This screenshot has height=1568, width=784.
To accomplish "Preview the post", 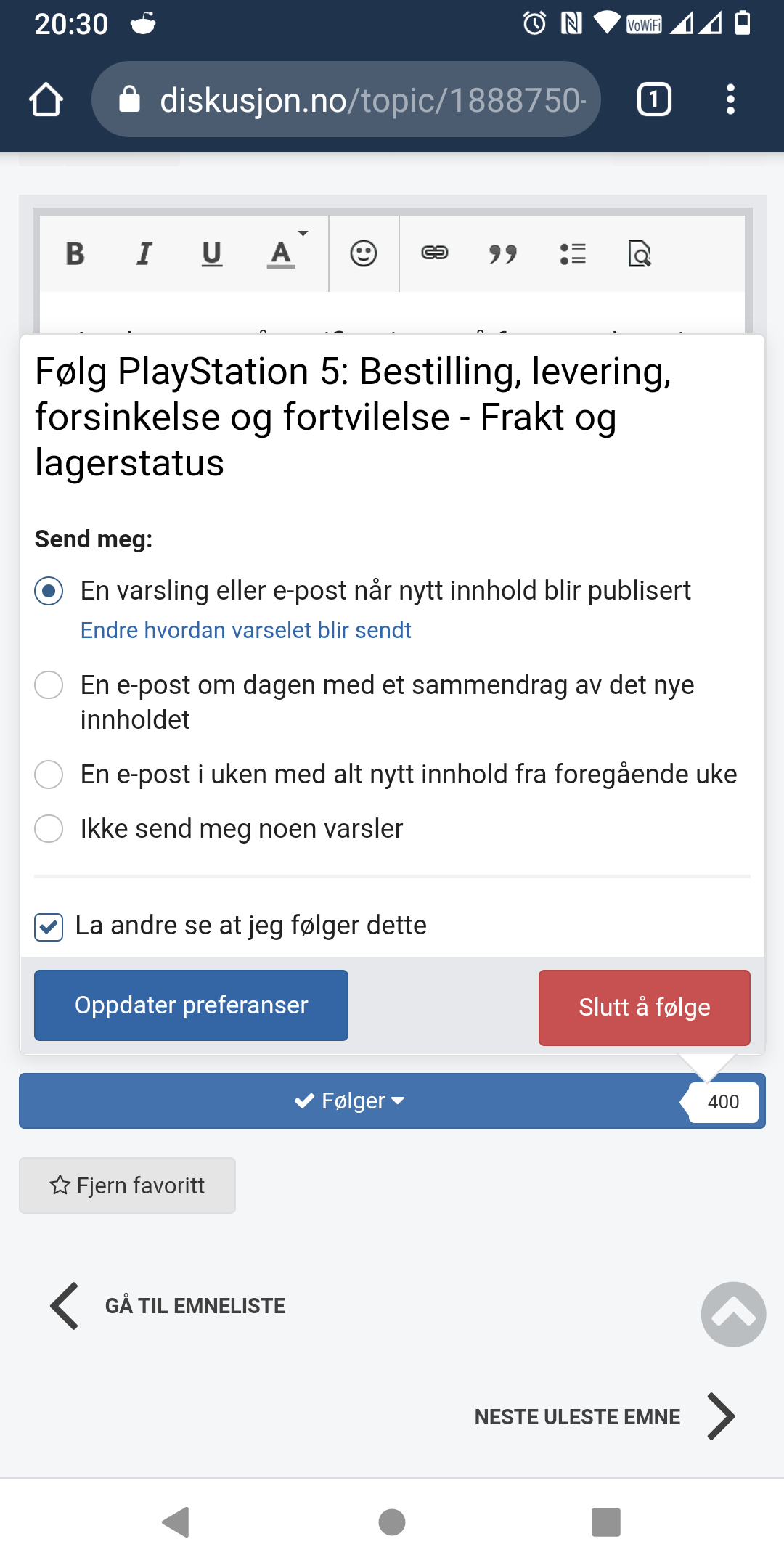I will click(640, 253).
